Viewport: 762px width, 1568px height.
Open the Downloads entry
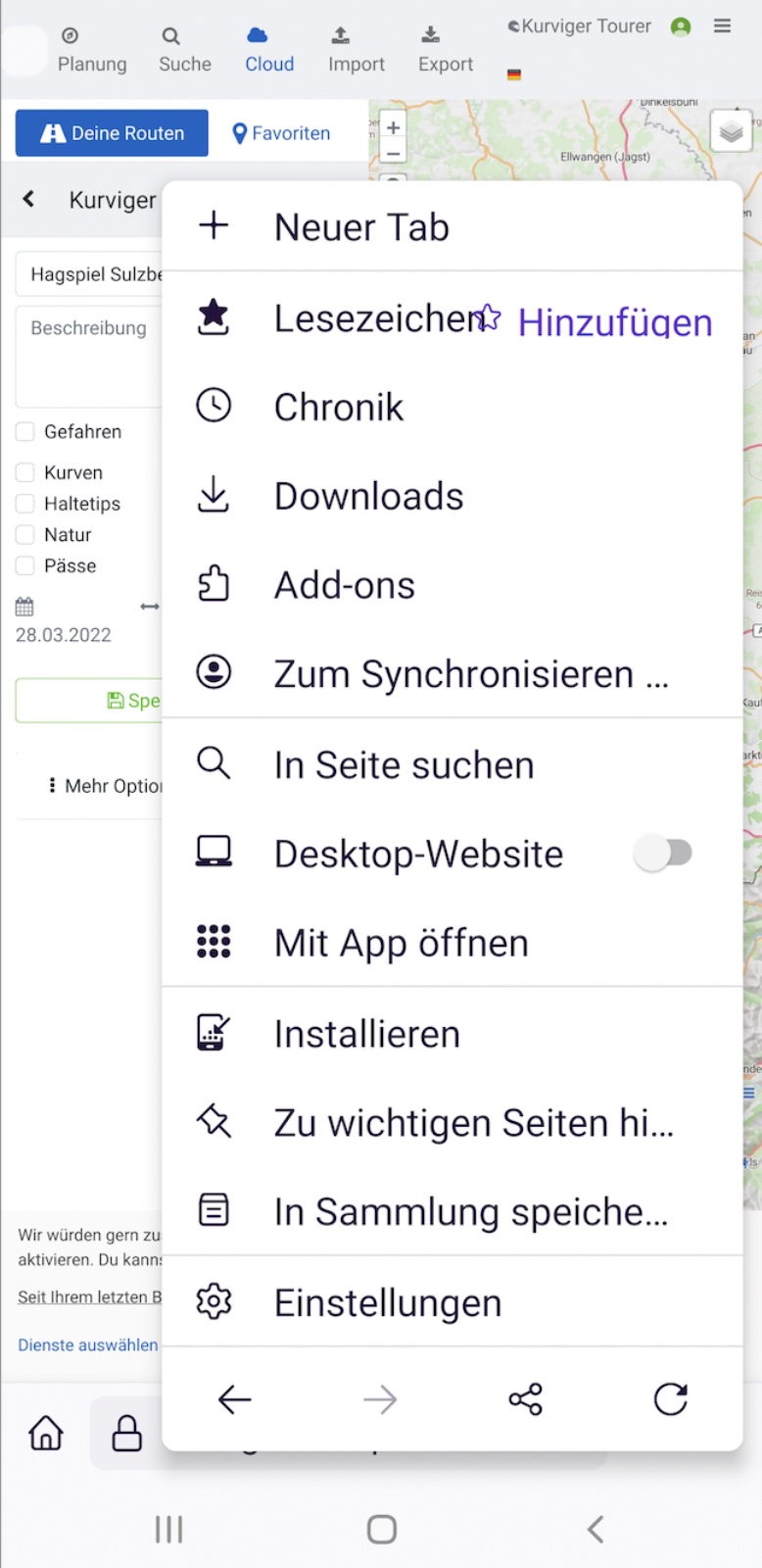[x=368, y=496]
